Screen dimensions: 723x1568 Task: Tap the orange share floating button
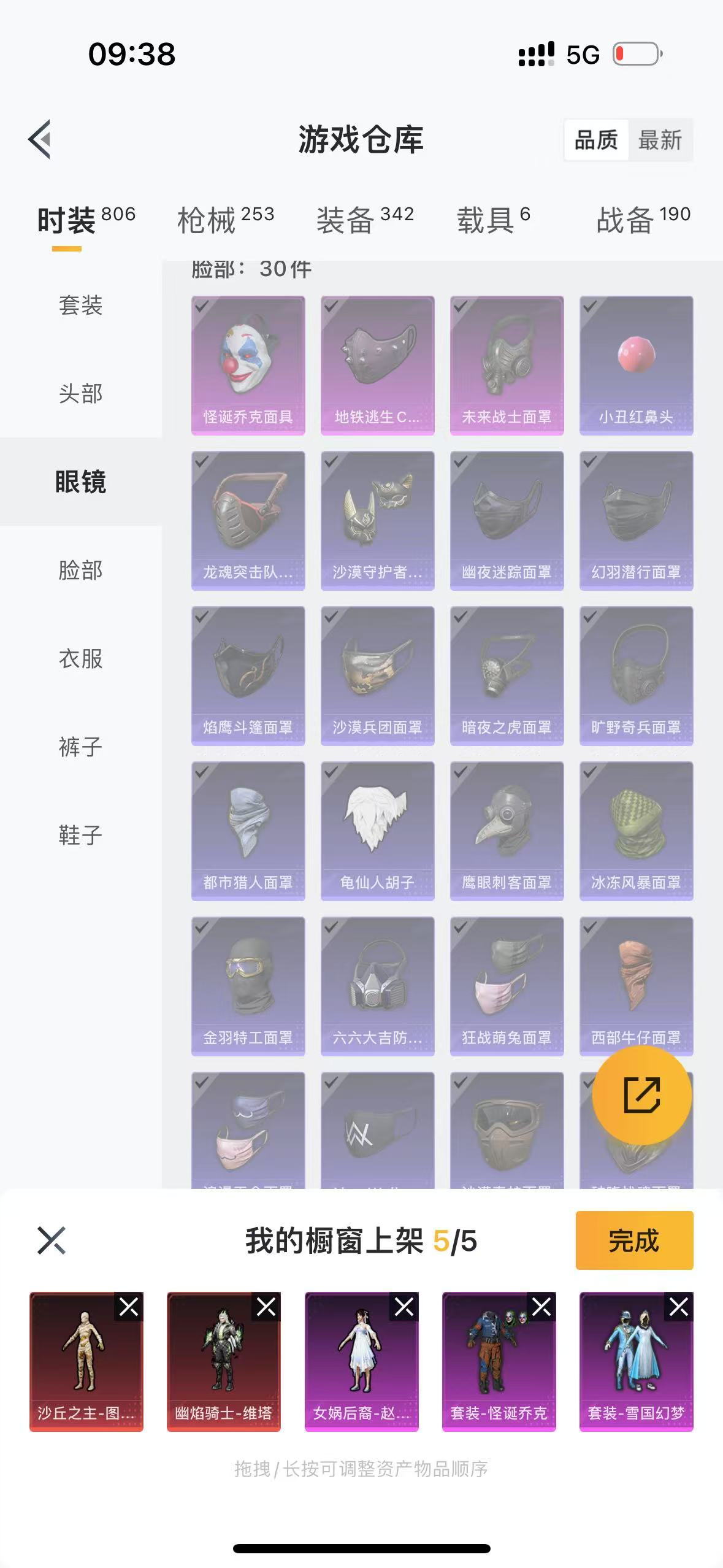click(641, 1095)
